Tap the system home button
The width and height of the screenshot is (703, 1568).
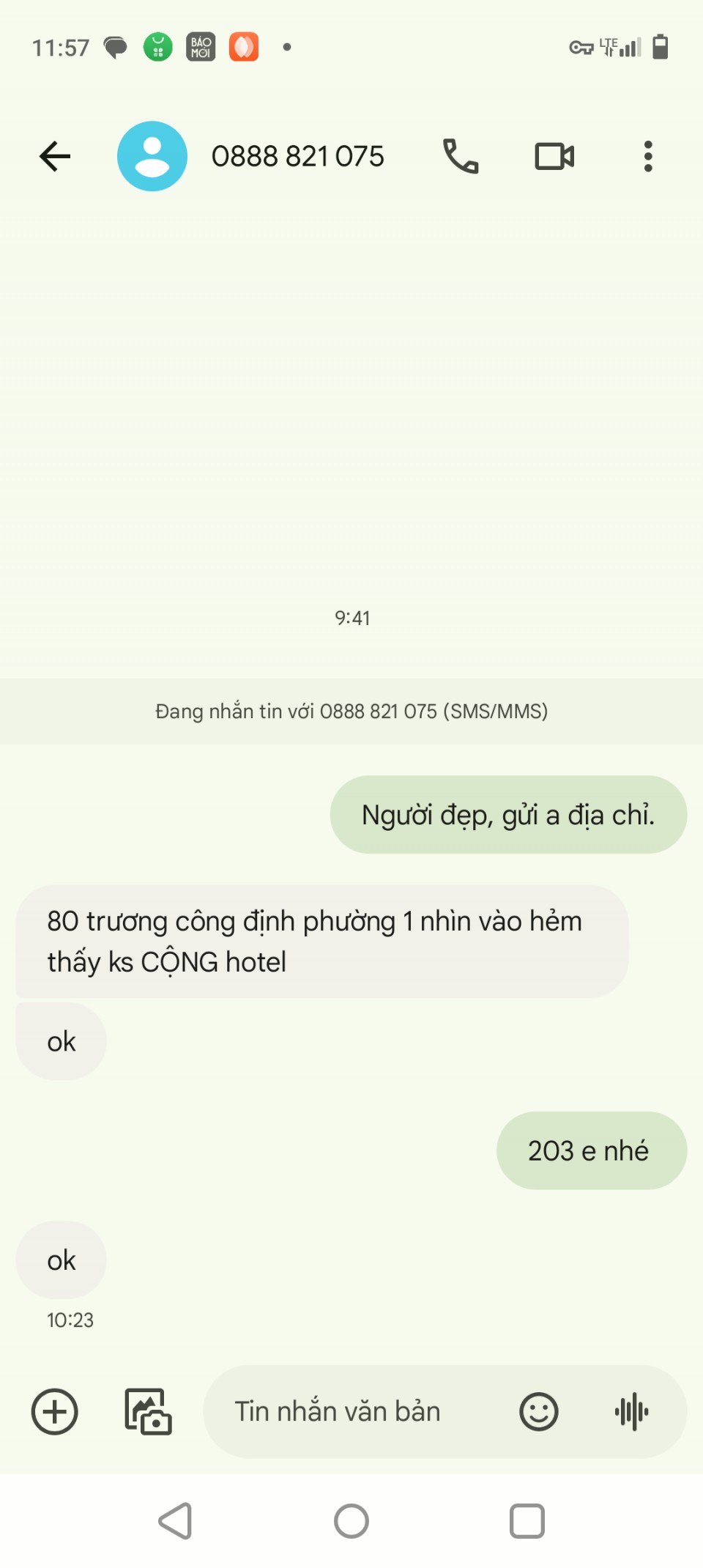coord(351,1521)
